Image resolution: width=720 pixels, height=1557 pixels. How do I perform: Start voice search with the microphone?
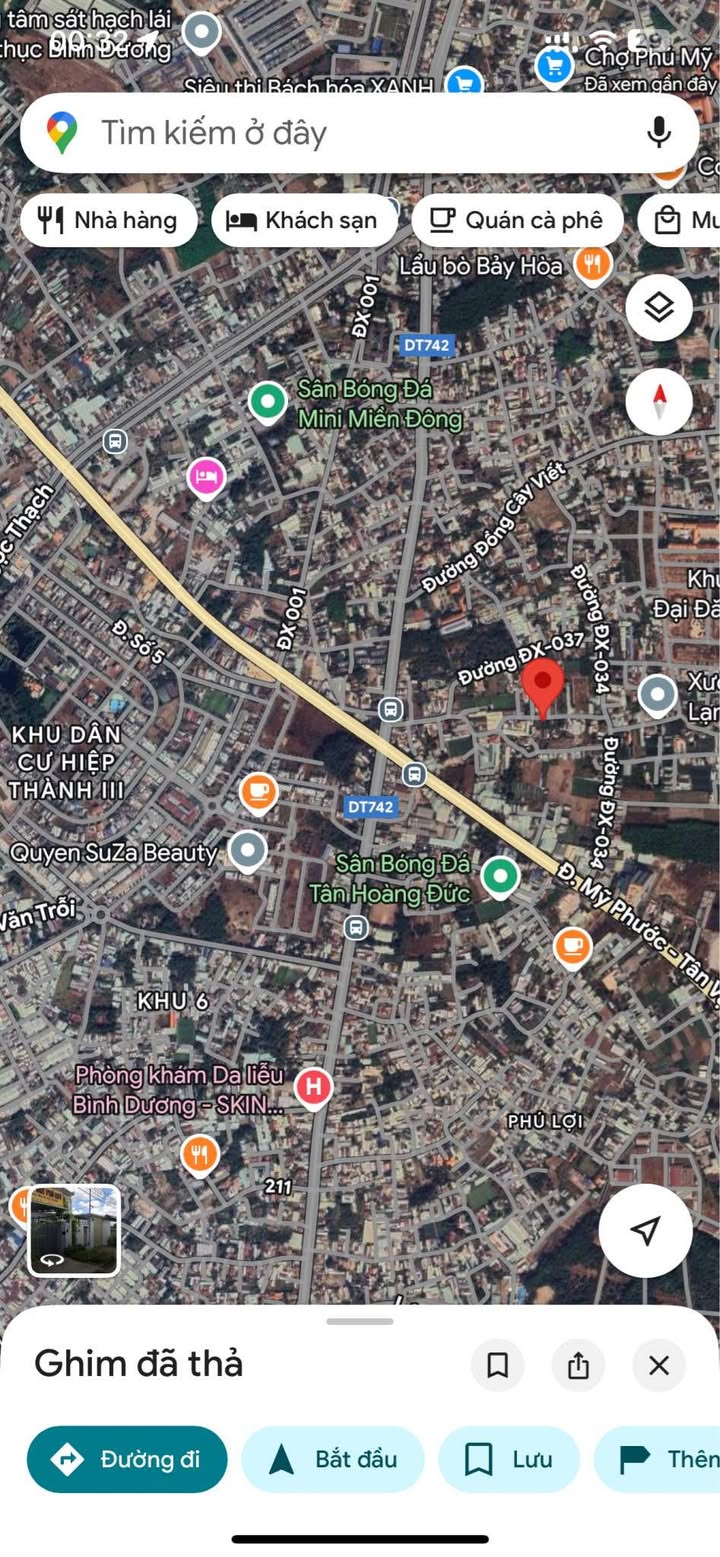[658, 133]
